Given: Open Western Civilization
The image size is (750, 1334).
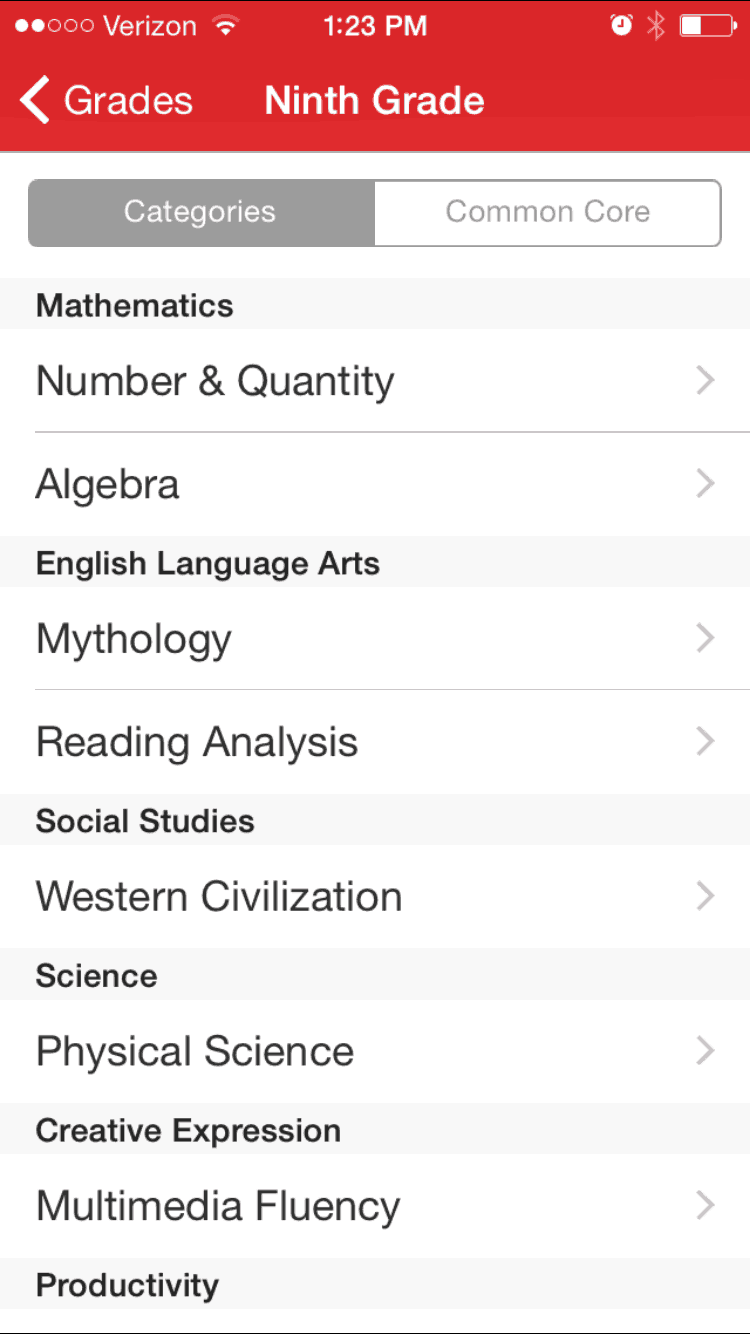Looking at the screenshot, I should tap(375, 896).
